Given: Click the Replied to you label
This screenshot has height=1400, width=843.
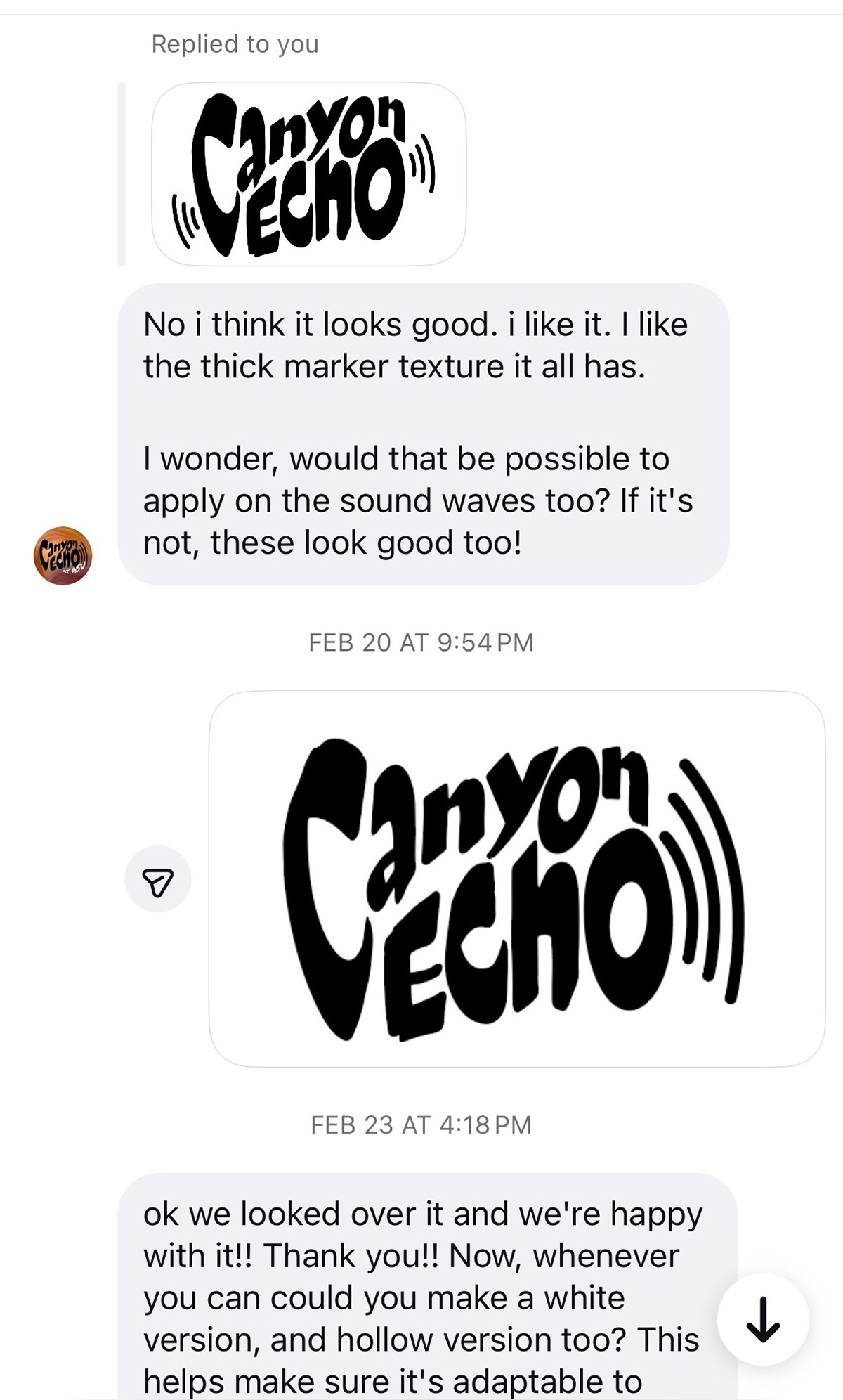Looking at the screenshot, I should tap(235, 44).
